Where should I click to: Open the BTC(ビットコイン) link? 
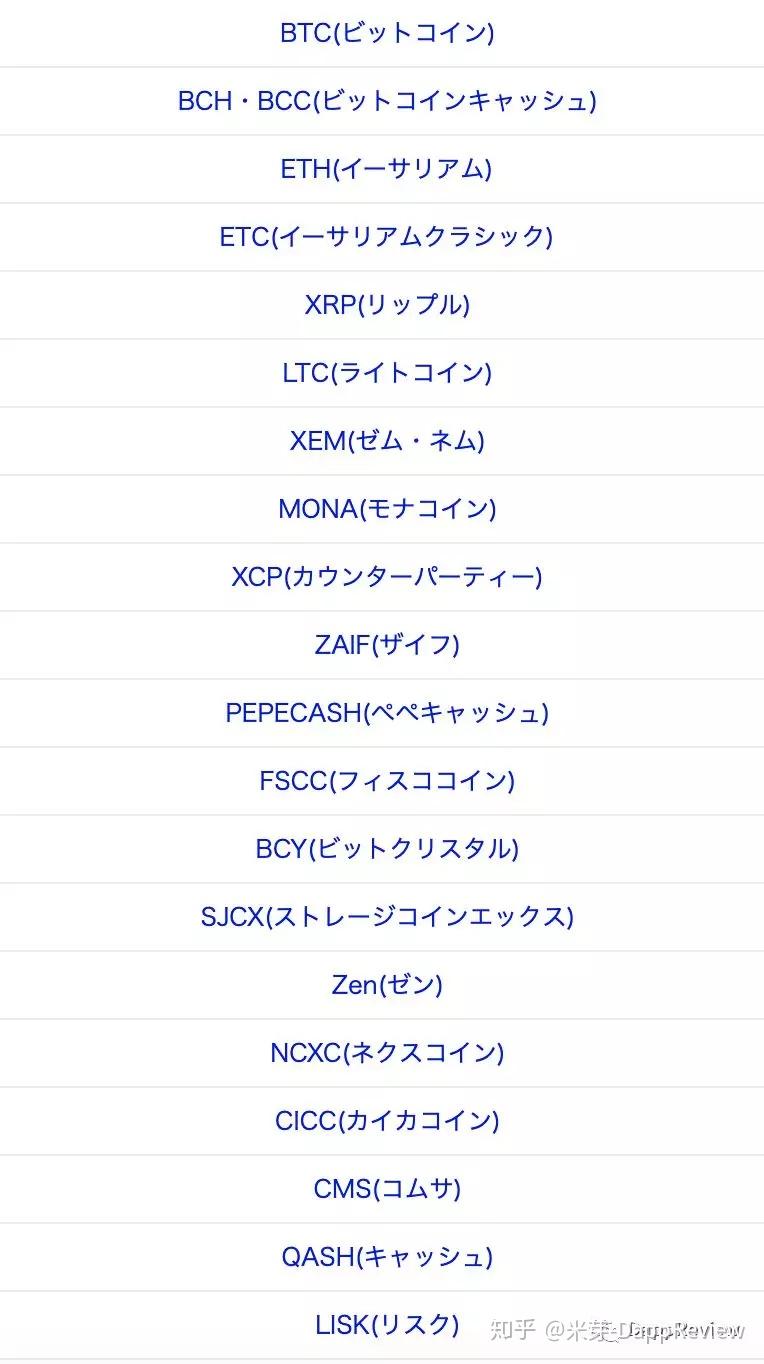(x=387, y=33)
